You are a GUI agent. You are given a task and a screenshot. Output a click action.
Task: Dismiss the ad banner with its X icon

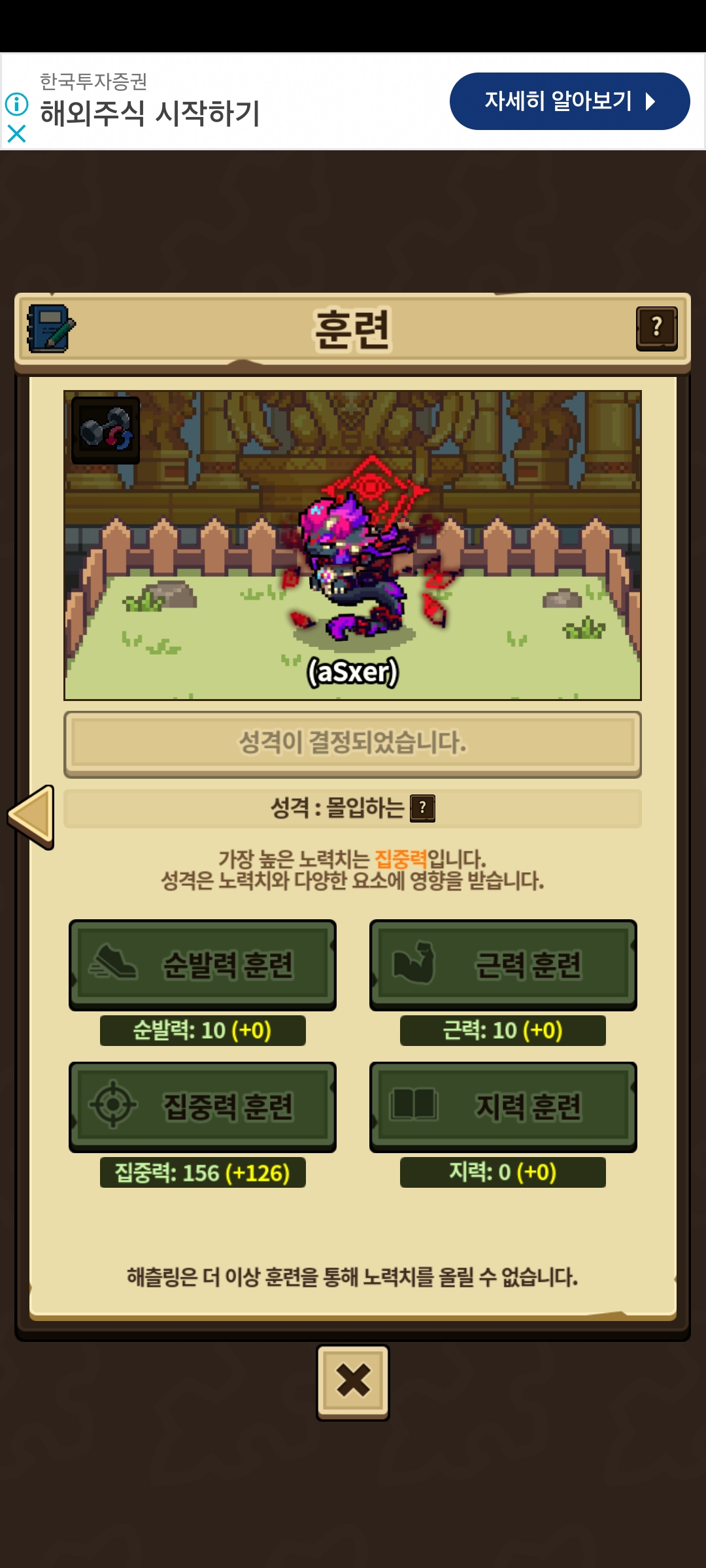coord(16,134)
